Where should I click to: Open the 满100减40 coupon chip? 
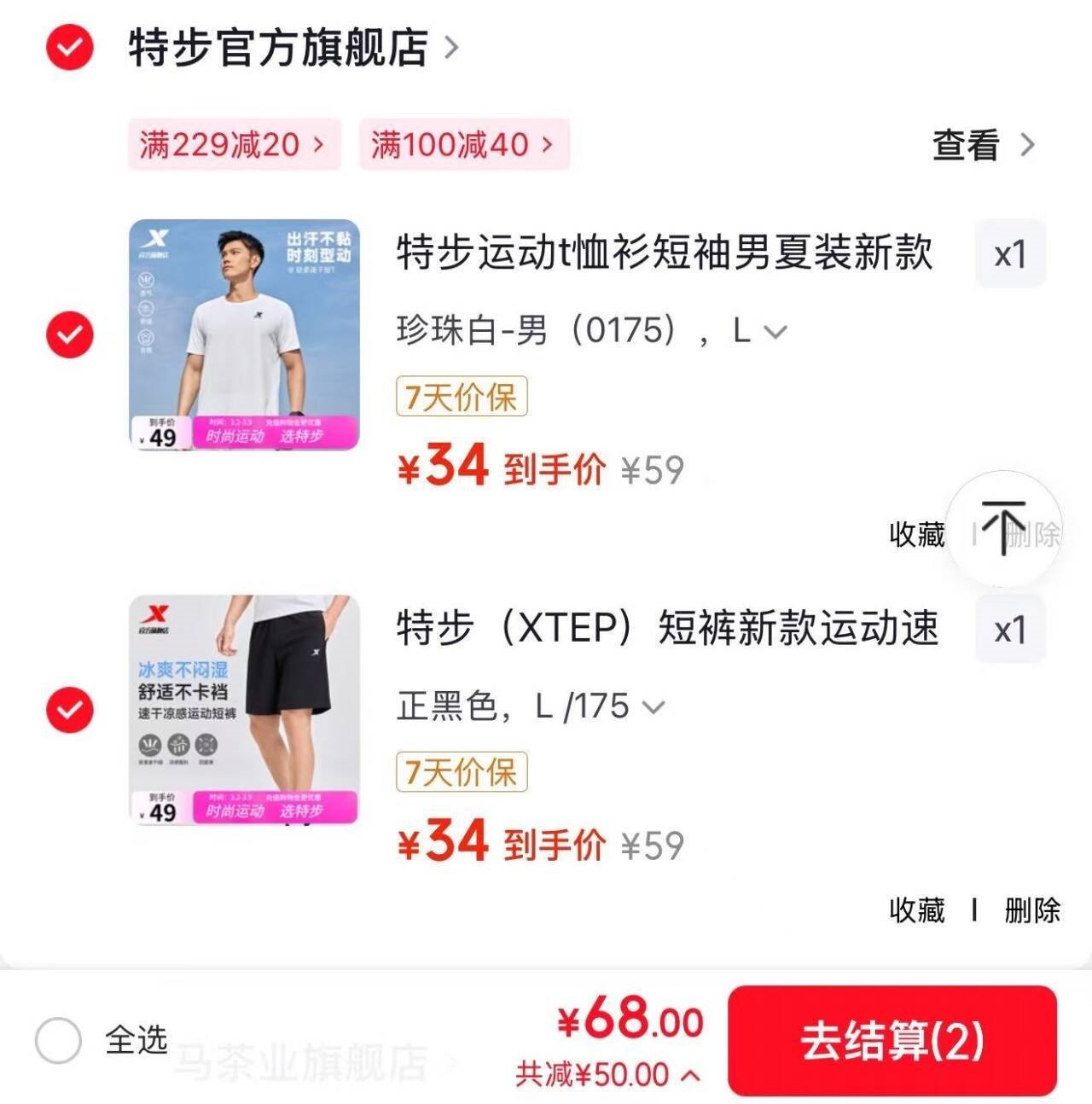point(463,144)
